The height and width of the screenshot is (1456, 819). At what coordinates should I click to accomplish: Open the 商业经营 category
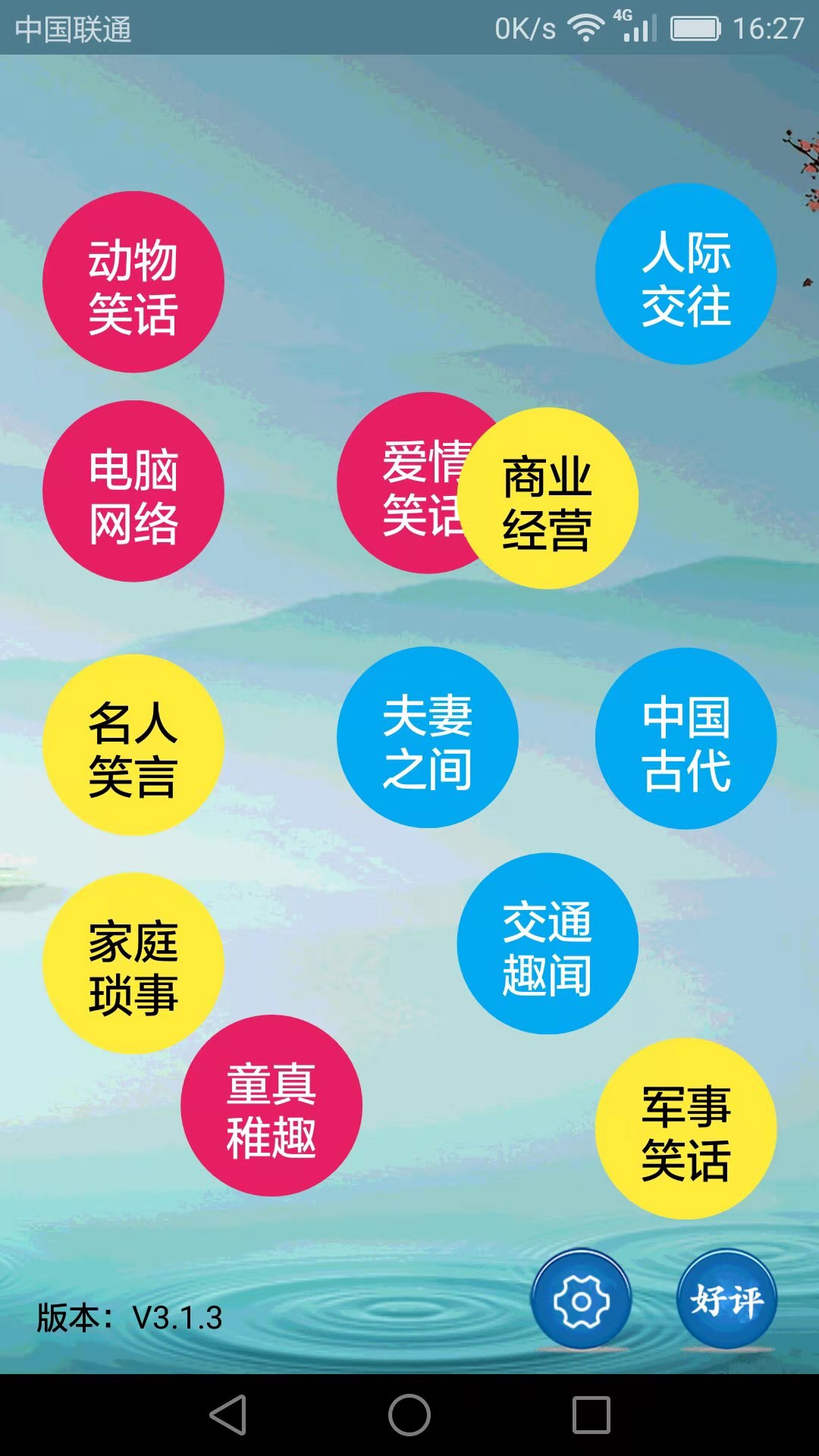(x=548, y=499)
